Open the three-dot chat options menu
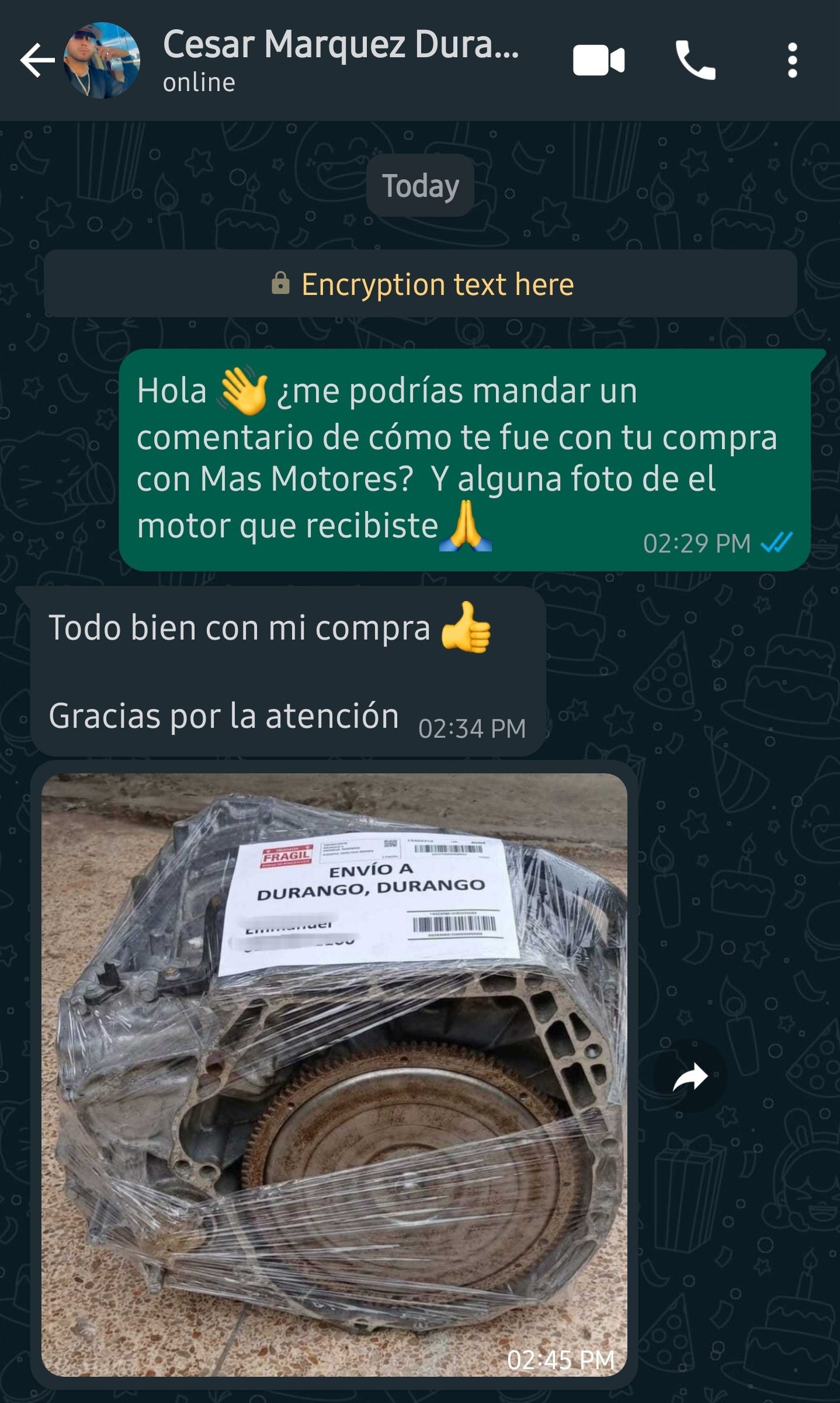This screenshot has height=1403, width=840. click(793, 58)
